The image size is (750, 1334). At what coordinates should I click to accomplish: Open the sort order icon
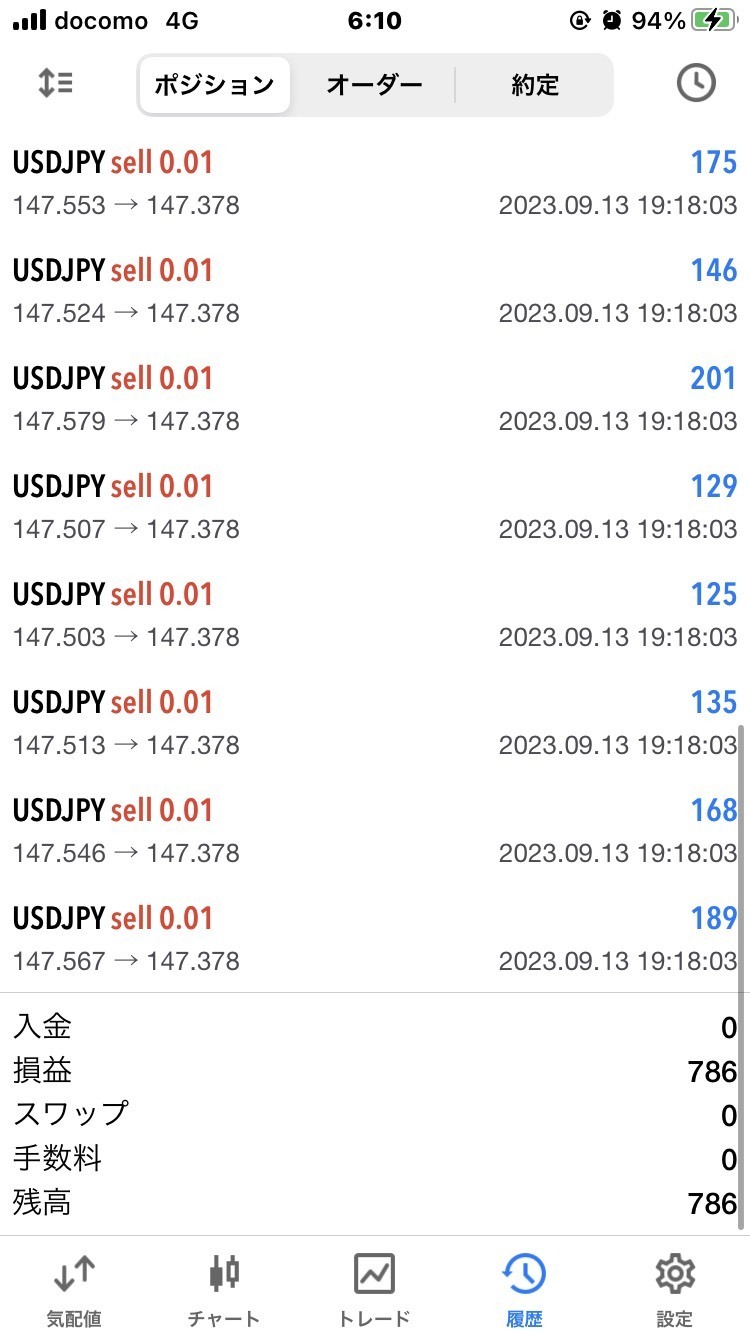coord(55,84)
